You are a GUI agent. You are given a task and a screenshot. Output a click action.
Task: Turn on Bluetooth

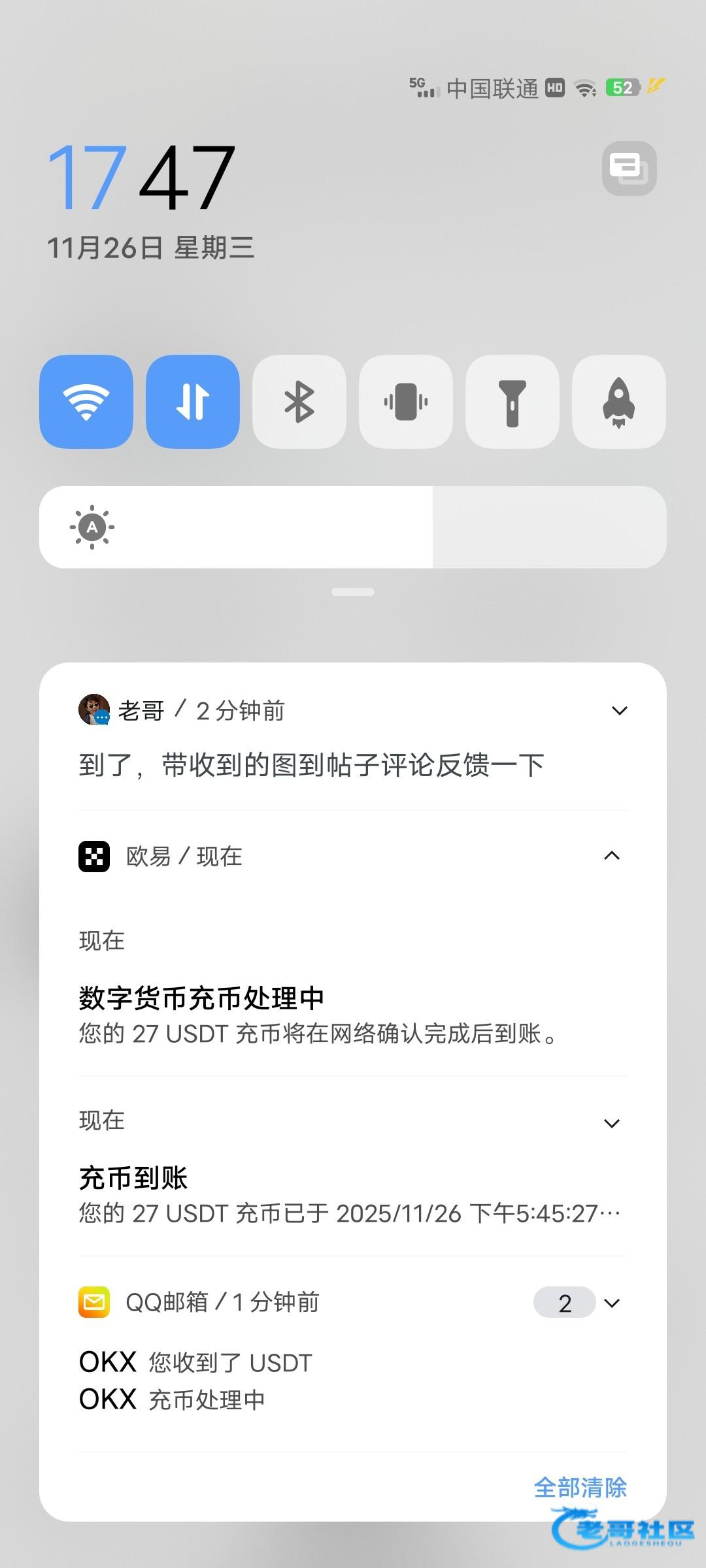click(299, 401)
